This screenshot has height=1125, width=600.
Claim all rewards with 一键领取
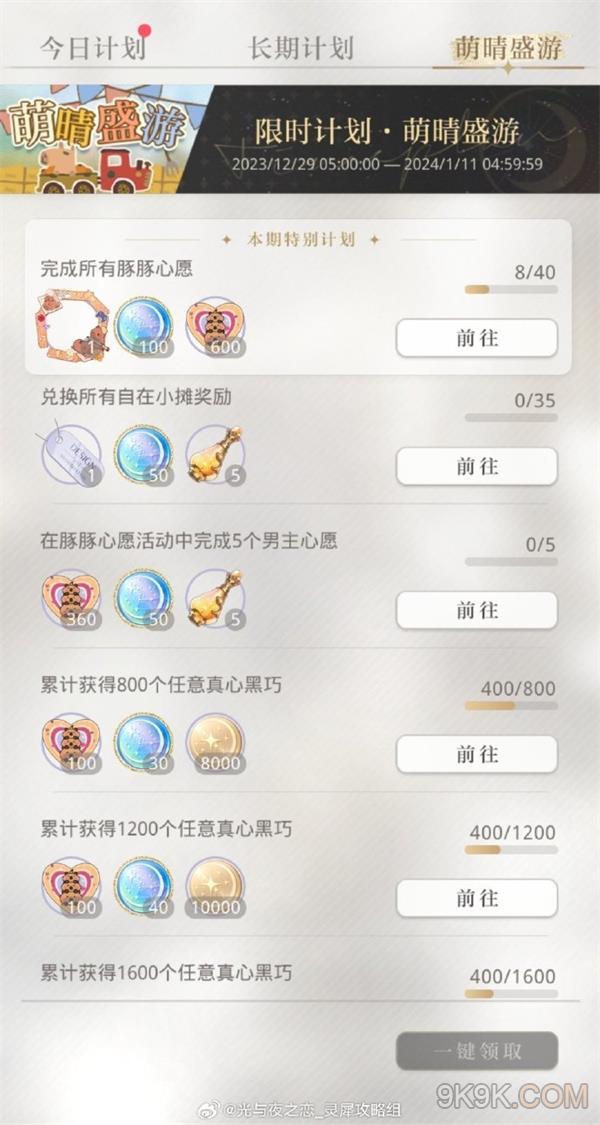tap(476, 1051)
